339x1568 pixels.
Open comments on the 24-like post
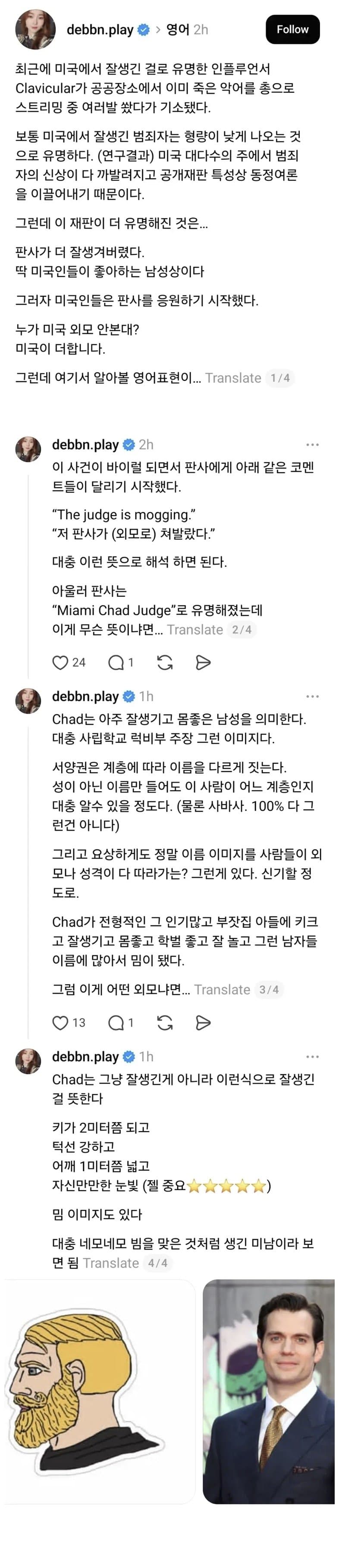tap(116, 662)
